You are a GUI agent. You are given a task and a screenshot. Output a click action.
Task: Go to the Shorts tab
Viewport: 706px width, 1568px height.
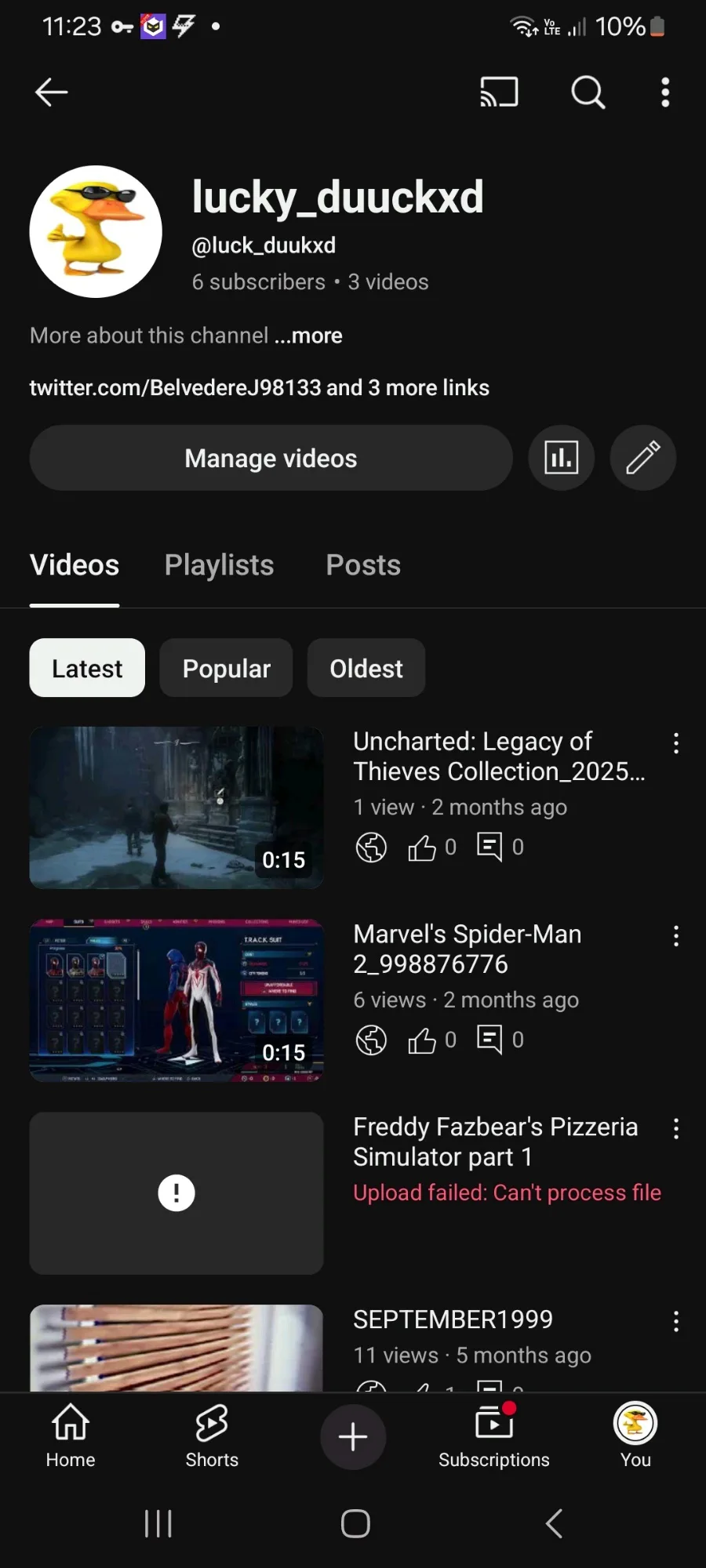212,1436
